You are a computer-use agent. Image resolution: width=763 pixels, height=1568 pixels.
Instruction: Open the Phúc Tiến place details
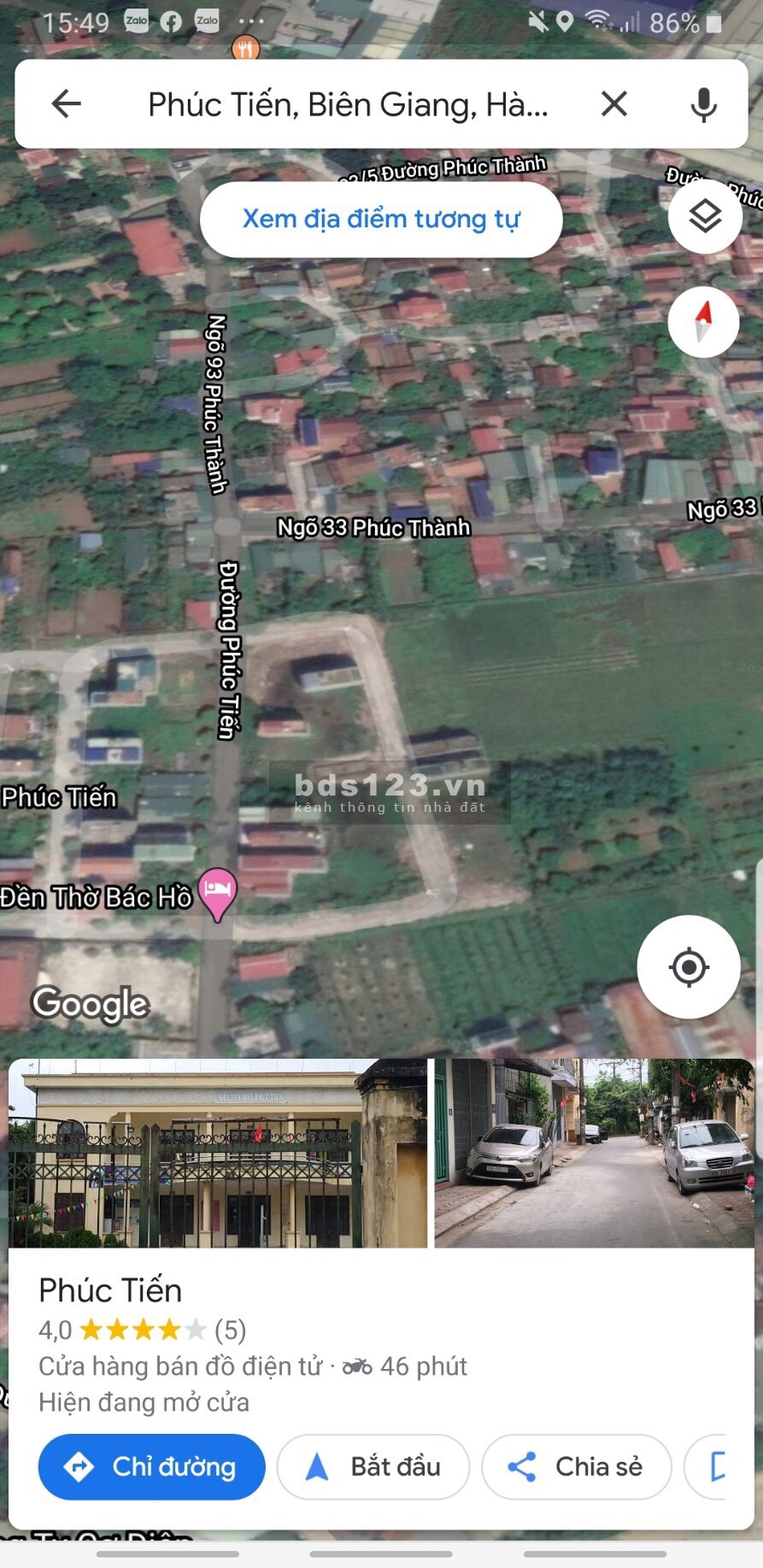[x=110, y=1290]
